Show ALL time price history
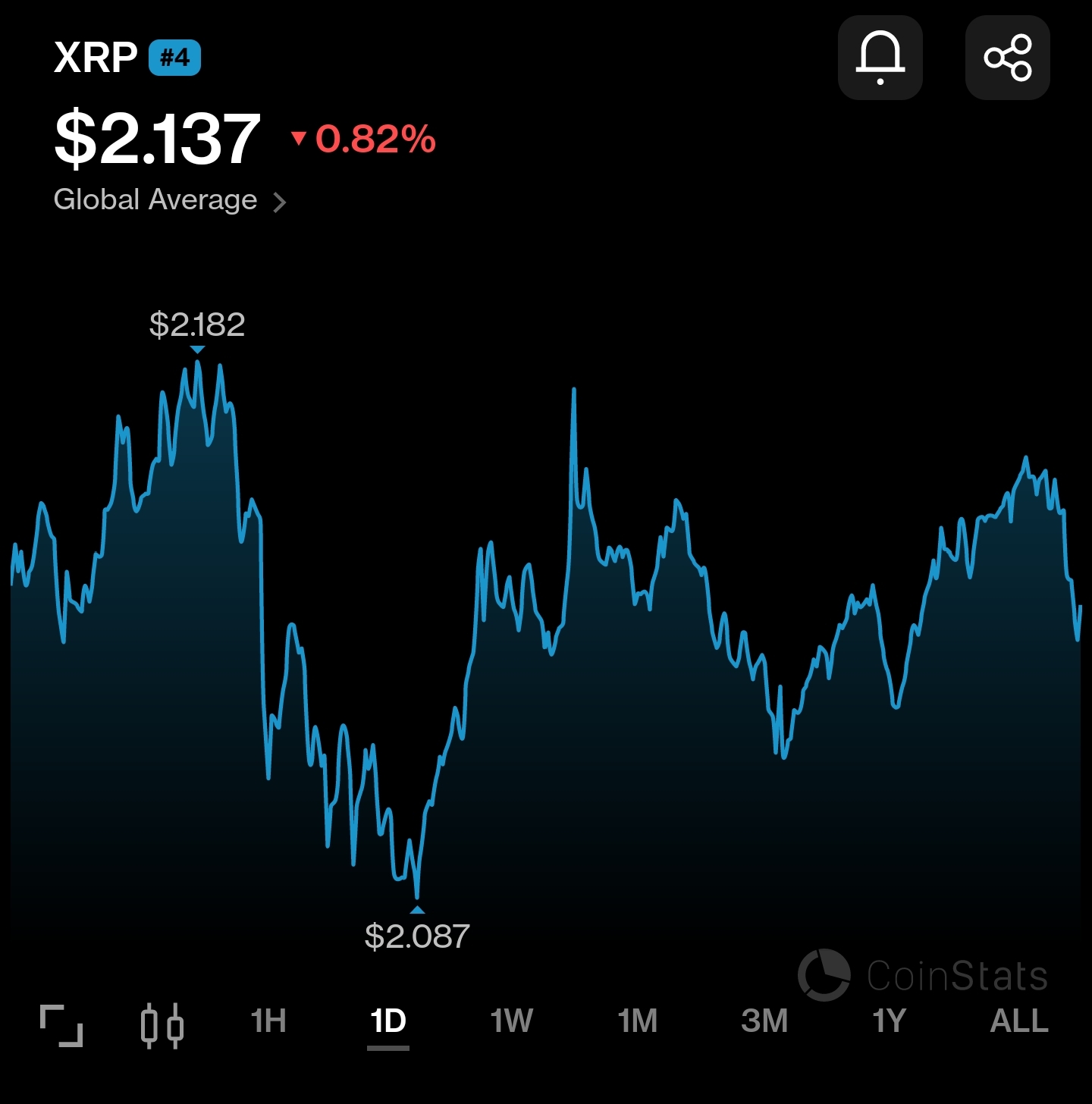Viewport: 1092px width, 1104px height. pyautogui.click(x=1019, y=1021)
